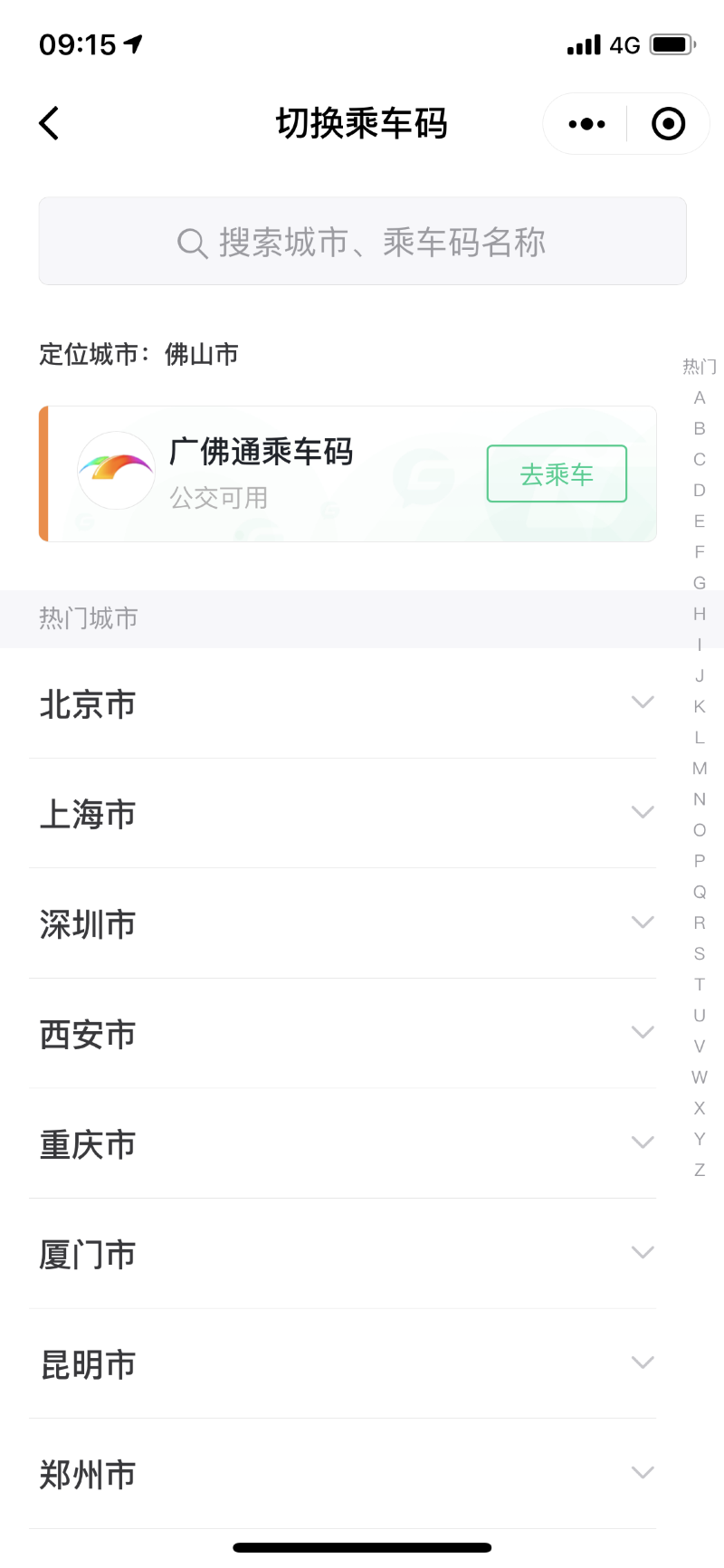The width and height of the screenshot is (724, 1568).
Task: Expand the 重庆市 row
Action: click(x=343, y=1144)
